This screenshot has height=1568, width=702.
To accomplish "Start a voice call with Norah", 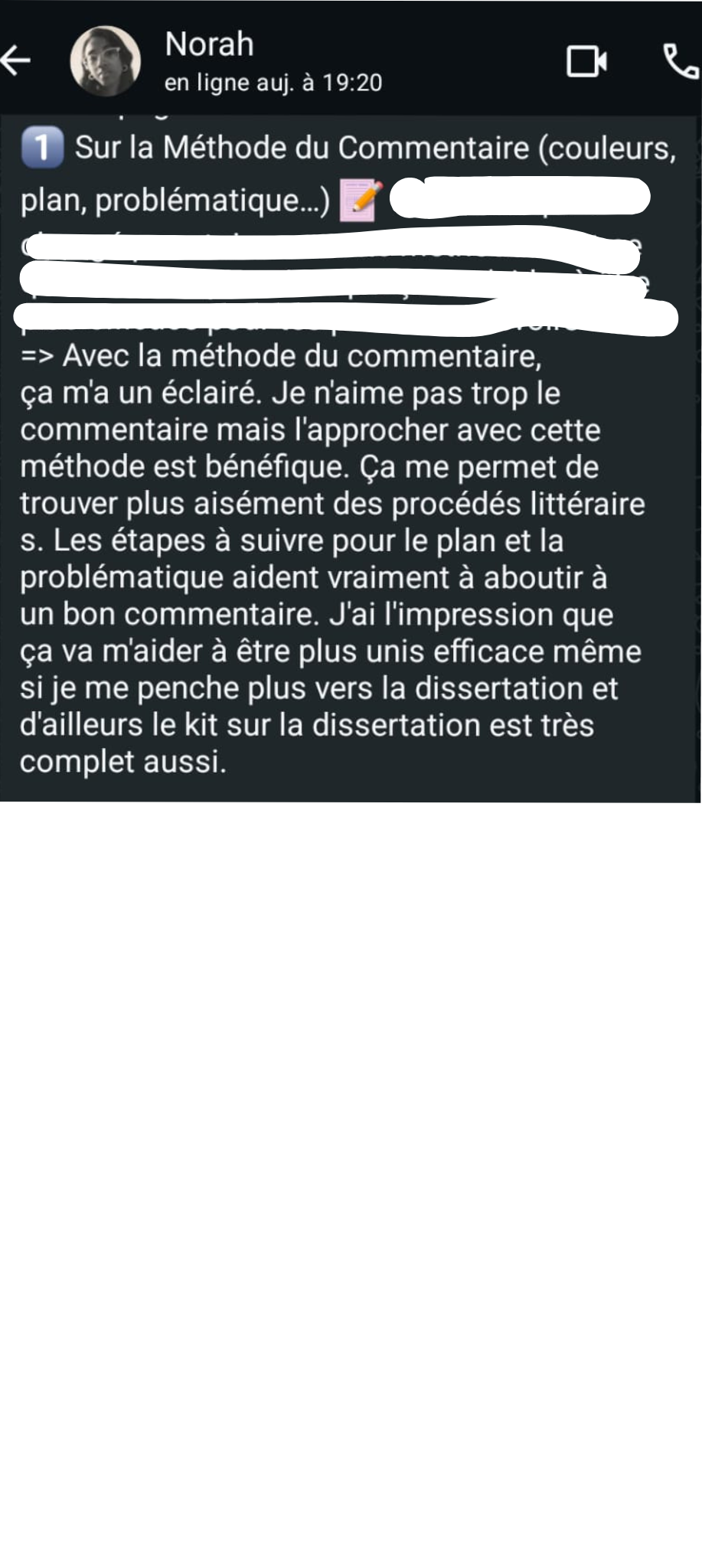I will [681, 61].
